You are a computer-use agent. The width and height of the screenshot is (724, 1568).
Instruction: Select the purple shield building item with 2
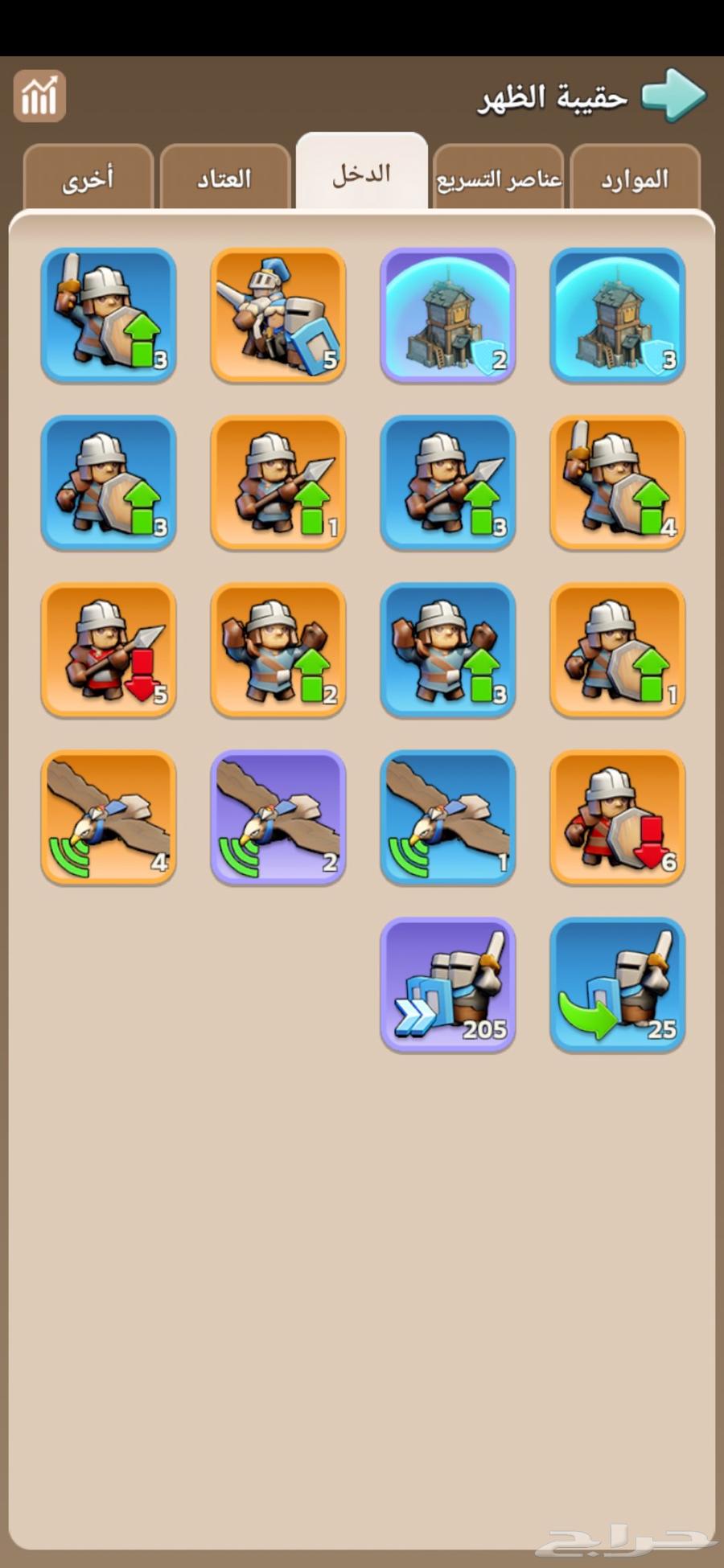pos(447,314)
